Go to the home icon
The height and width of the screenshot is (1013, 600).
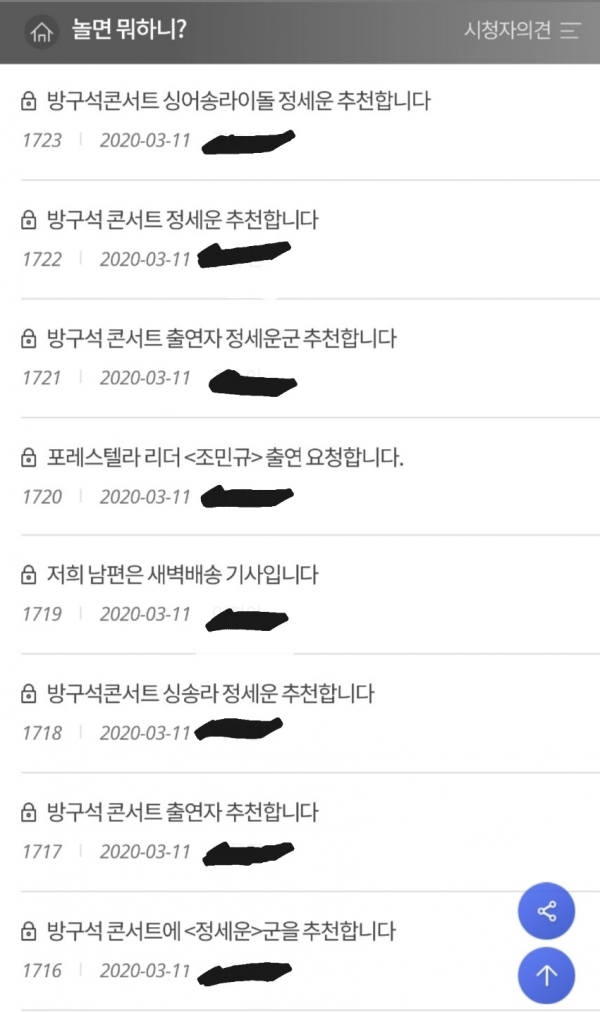point(42,31)
